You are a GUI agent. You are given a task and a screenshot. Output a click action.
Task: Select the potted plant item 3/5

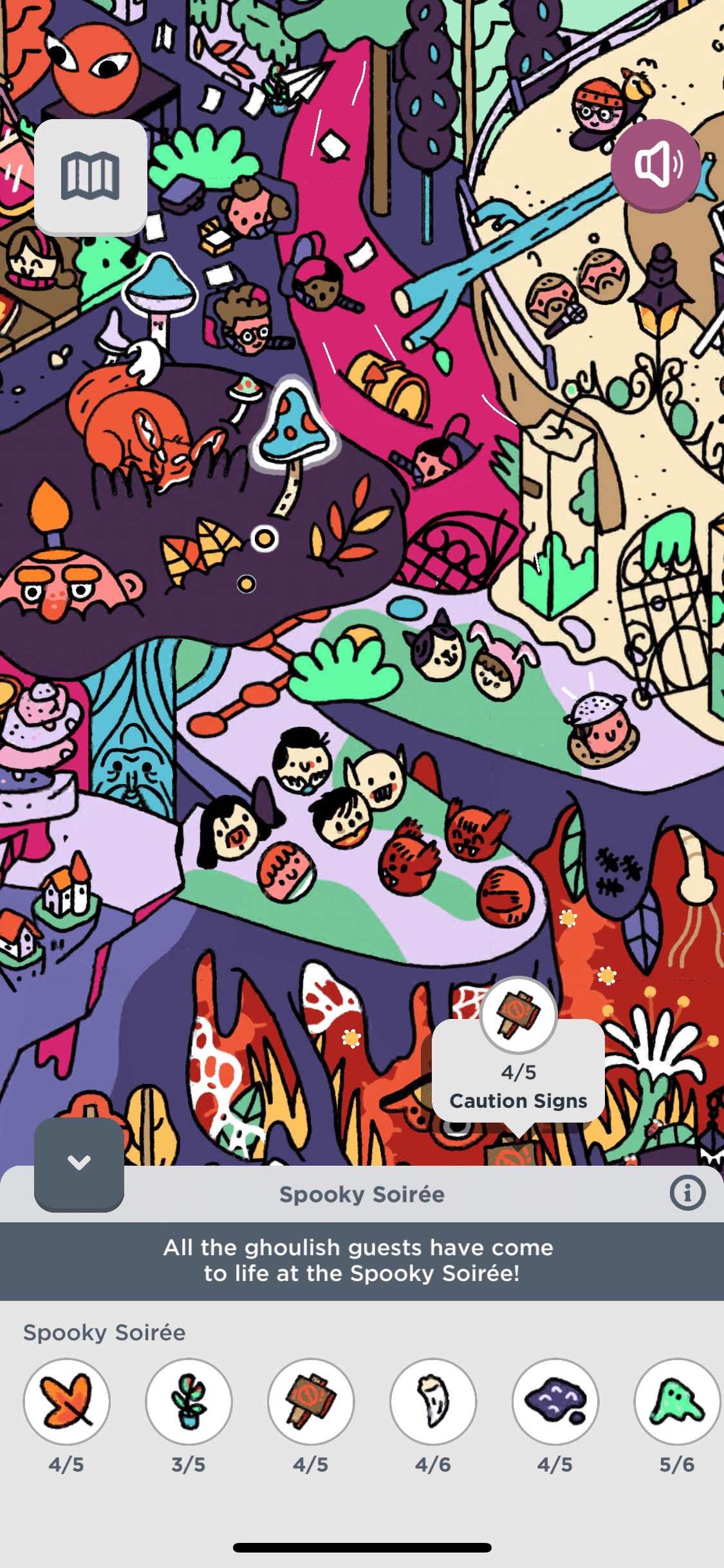point(189,1401)
